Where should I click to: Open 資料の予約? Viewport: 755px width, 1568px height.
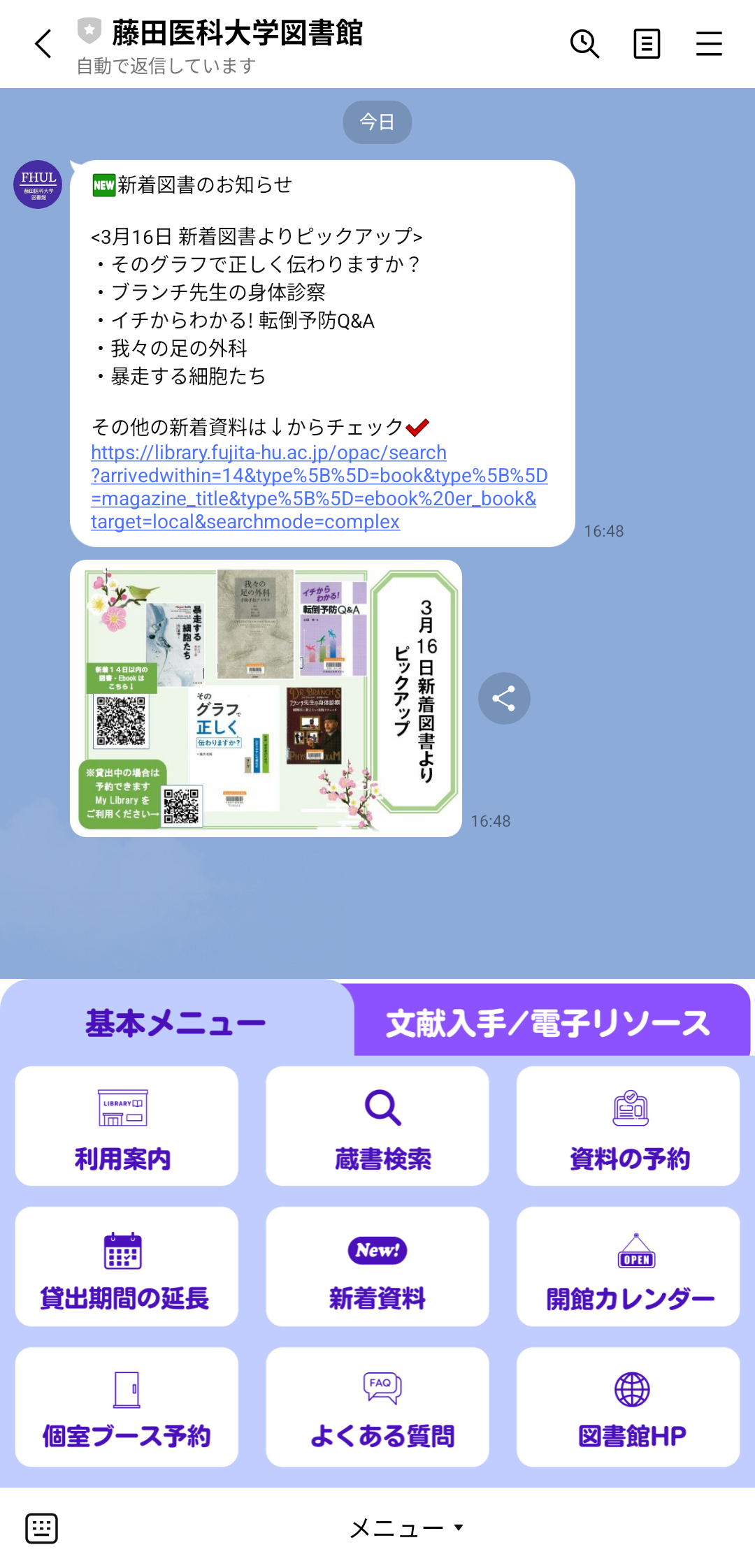(x=628, y=1126)
